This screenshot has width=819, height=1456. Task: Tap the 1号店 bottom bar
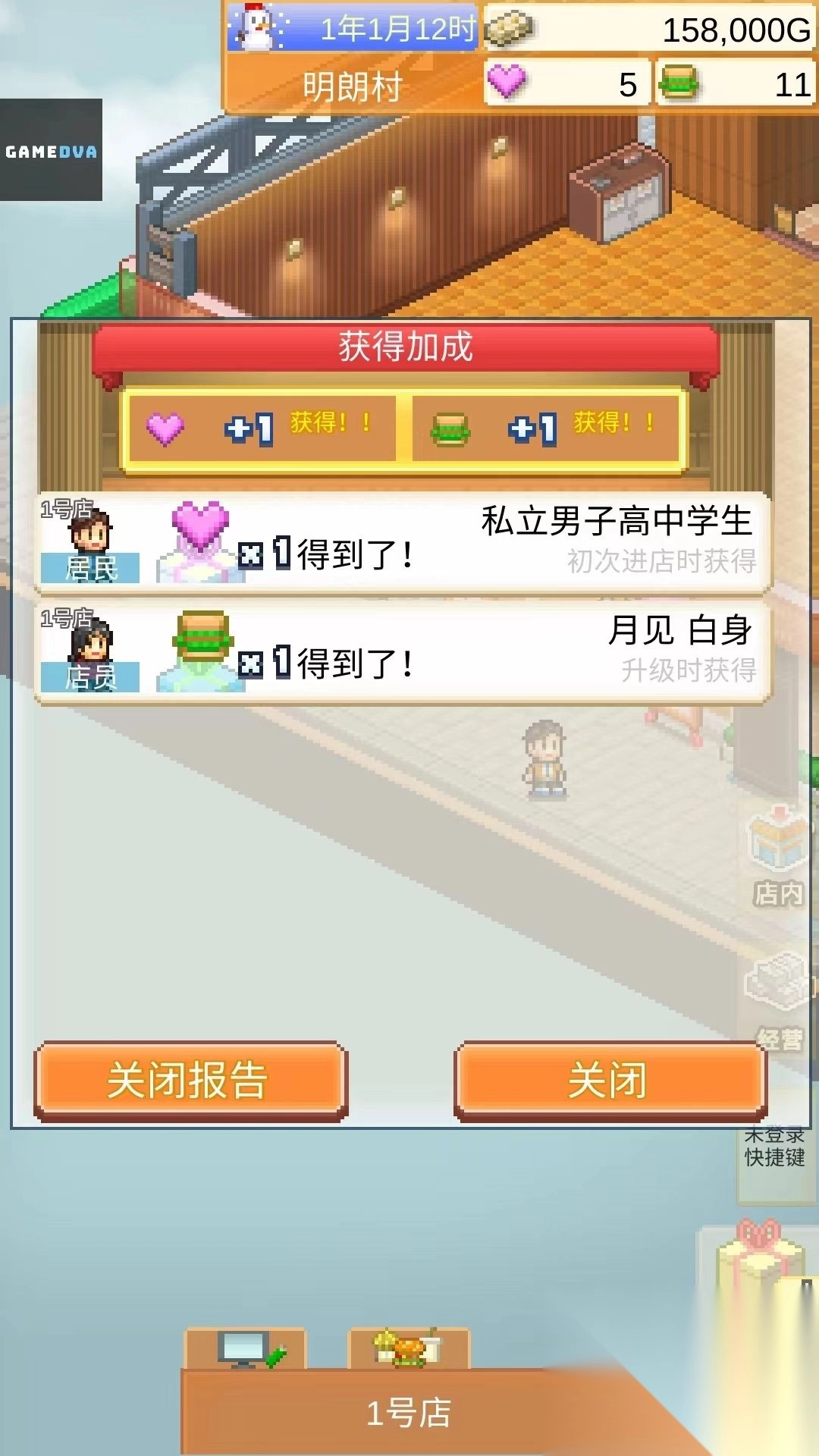[408, 1413]
